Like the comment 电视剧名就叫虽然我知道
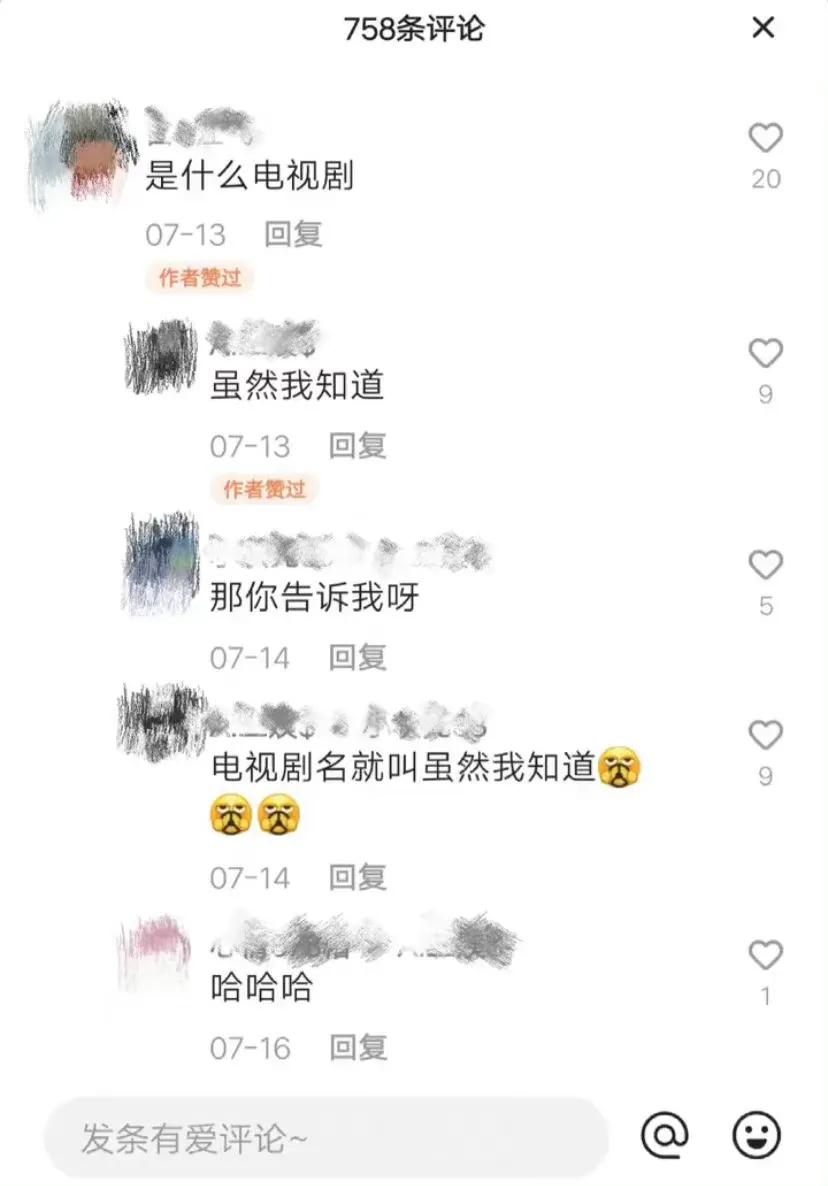Screen dimensions: 828x1186 [x=765, y=733]
